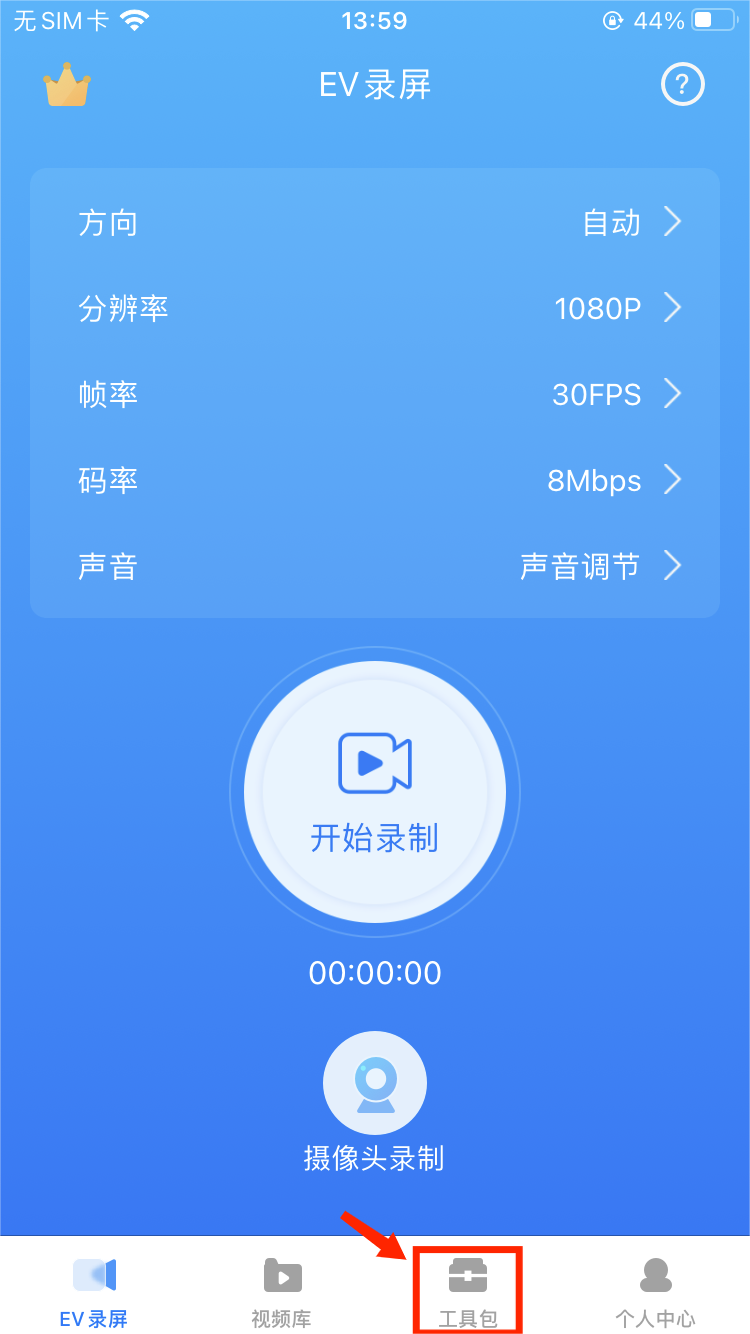Open the help question mark icon

tap(683, 84)
